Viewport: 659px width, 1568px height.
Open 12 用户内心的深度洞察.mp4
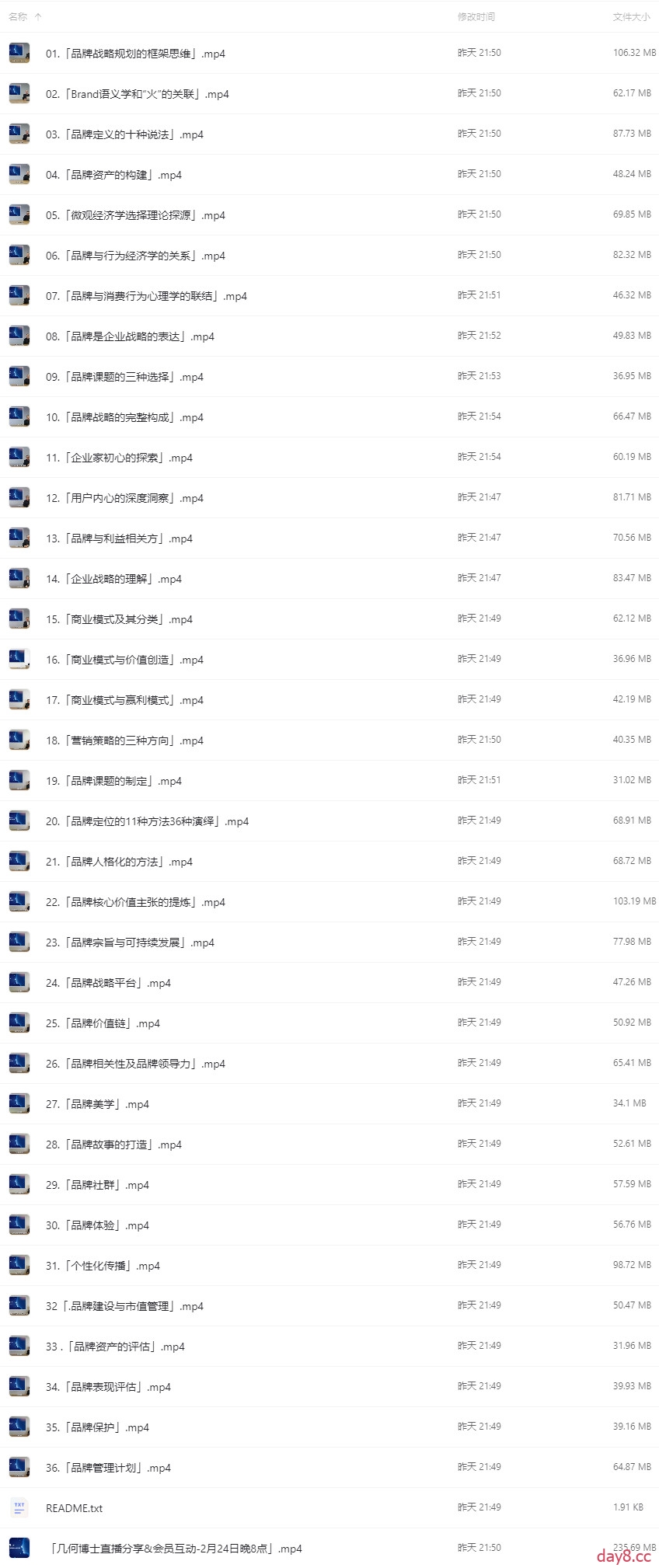(x=124, y=498)
